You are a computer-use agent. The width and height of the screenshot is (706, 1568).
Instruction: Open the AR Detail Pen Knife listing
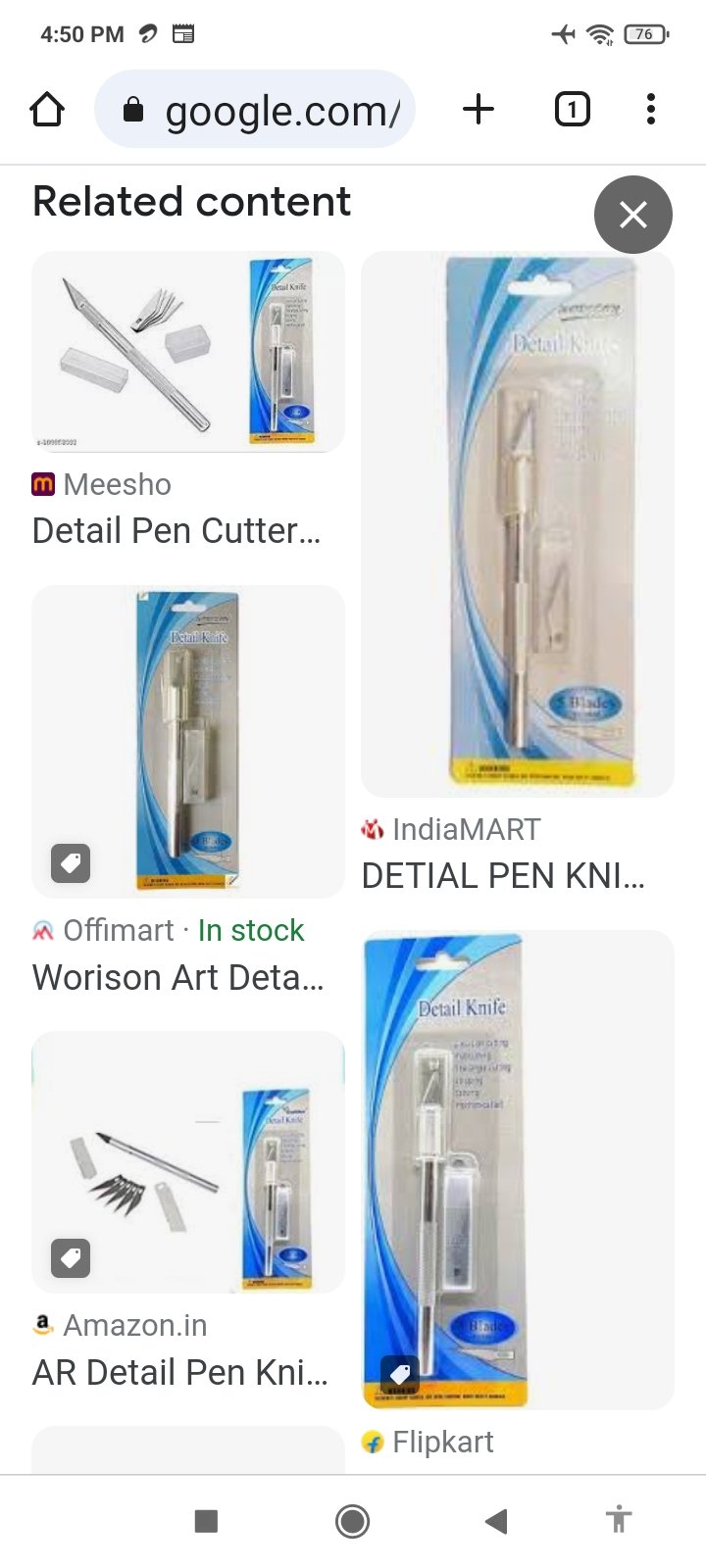[179, 1372]
